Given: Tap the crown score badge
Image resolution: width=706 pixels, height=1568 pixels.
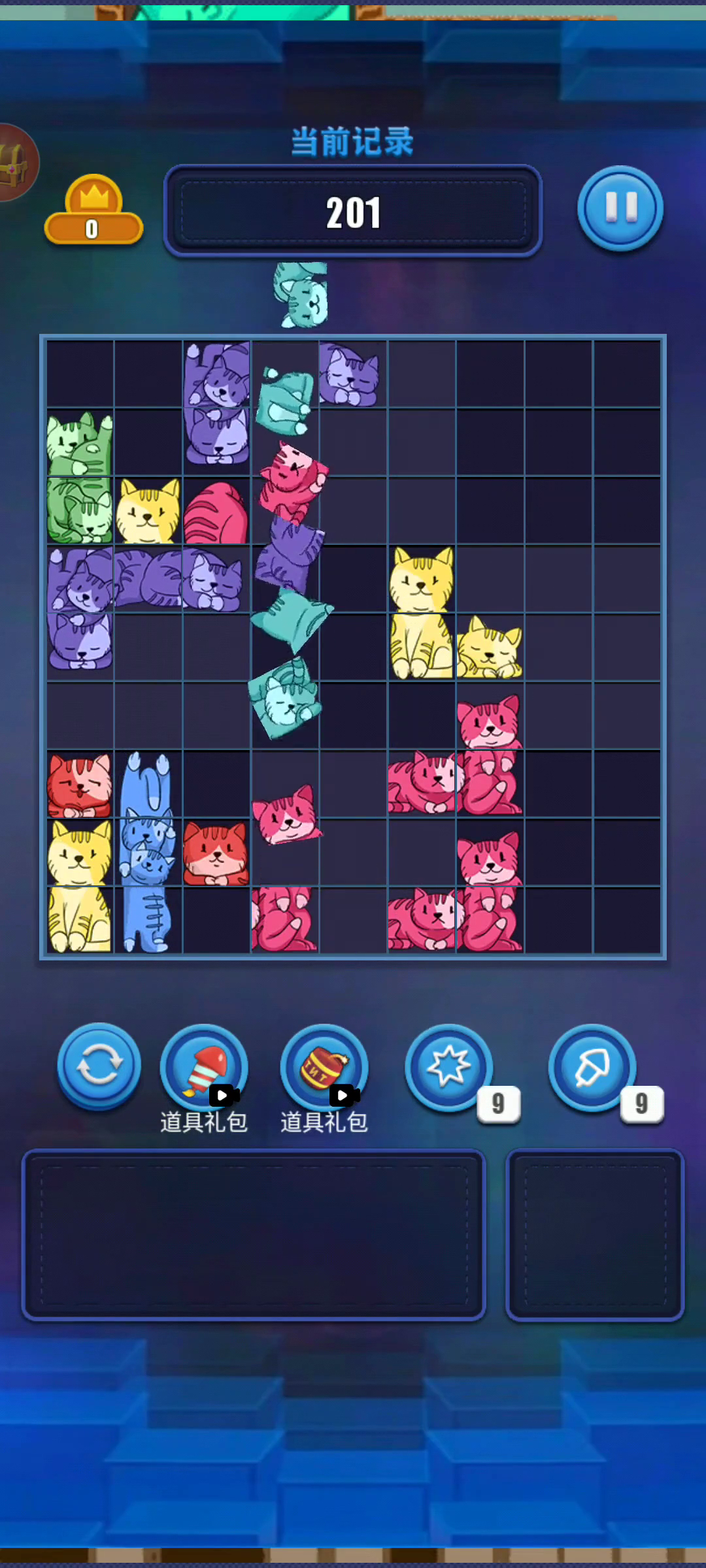Looking at the screenshot, I should pyautogui.click(x=93, y=212).
